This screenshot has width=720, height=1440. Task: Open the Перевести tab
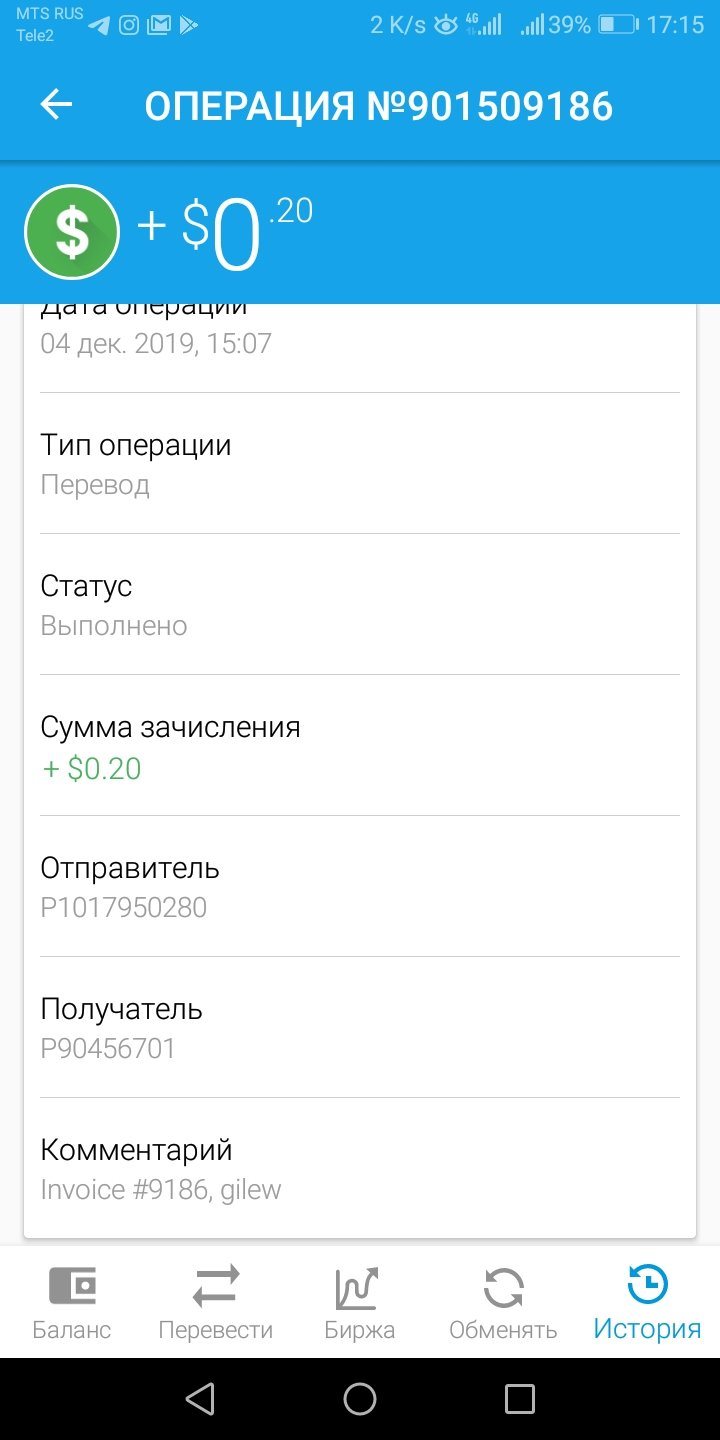point(216,1303)
